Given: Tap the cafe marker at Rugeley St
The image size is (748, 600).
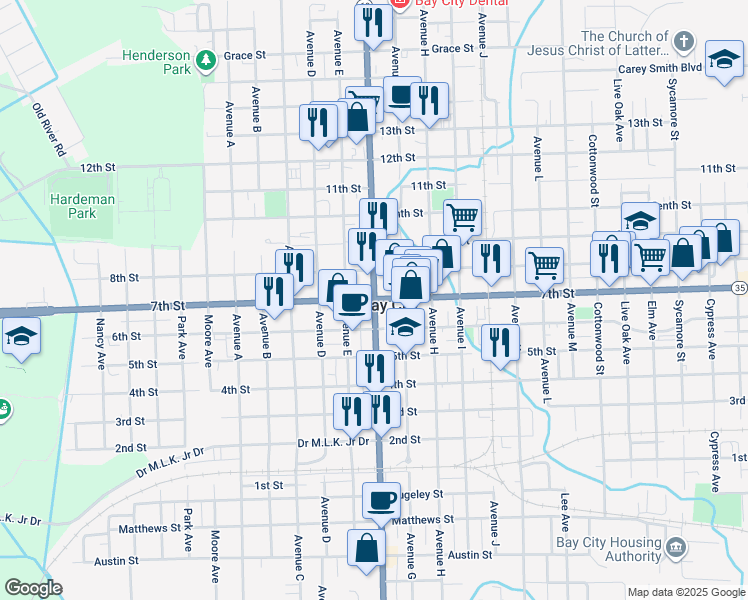Looking at the screenshot, I should pyautogui.click(x=380, y=500).
